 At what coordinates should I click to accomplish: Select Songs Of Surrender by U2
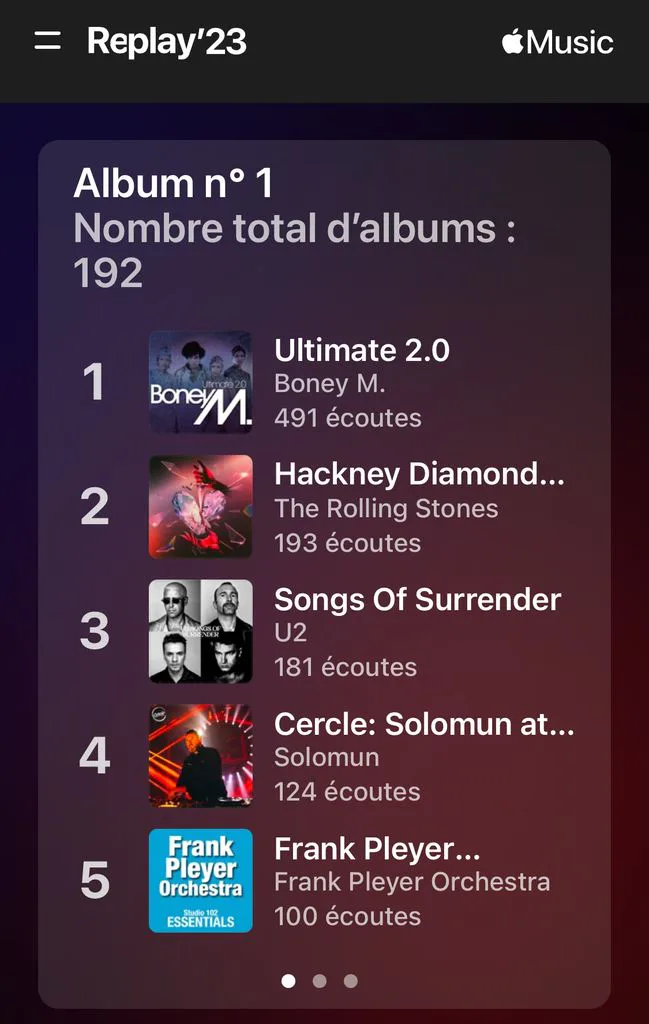pyautogui.click(x=324, y=632)
